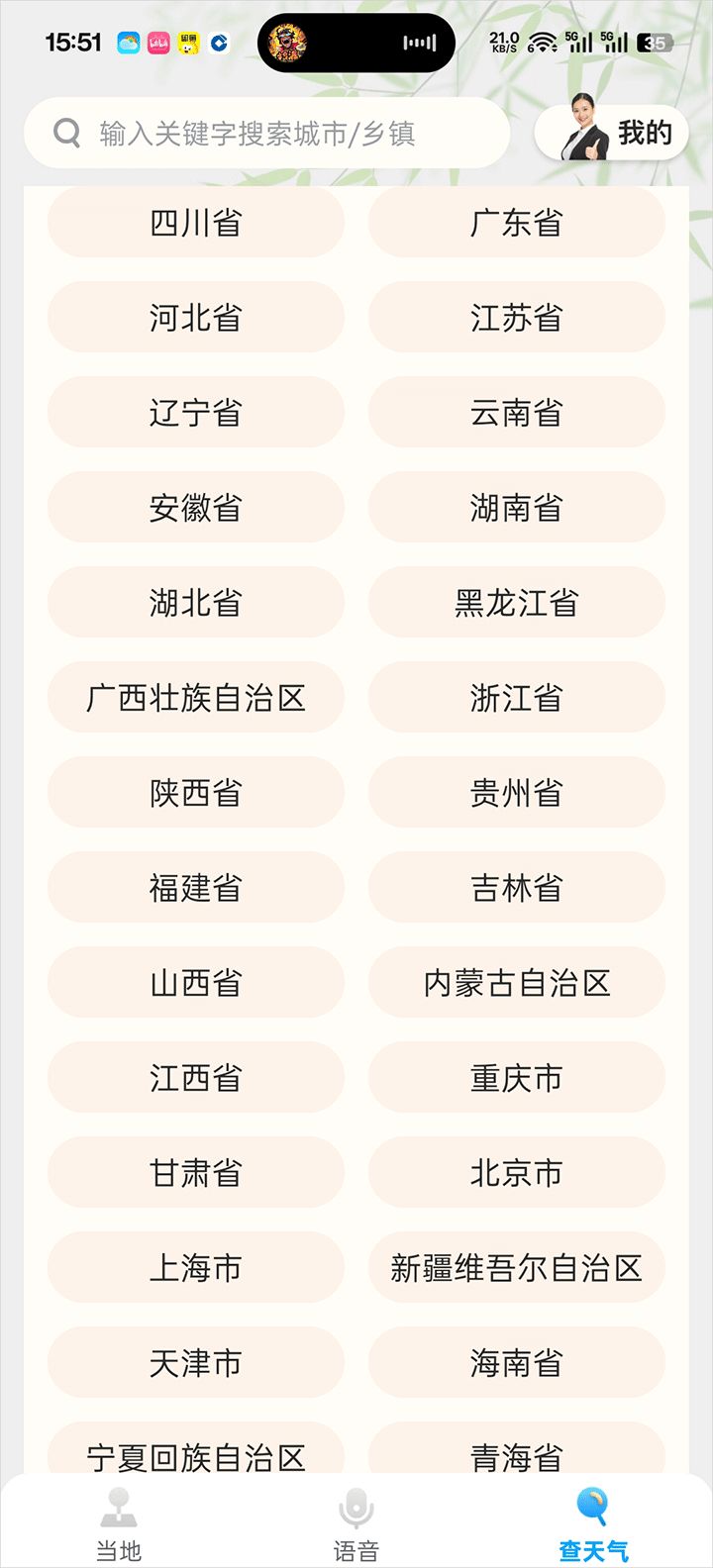Open the 我的 profile button
Image resolution: width=713 pixels, height=1568 pixels.
click(611, 133)
